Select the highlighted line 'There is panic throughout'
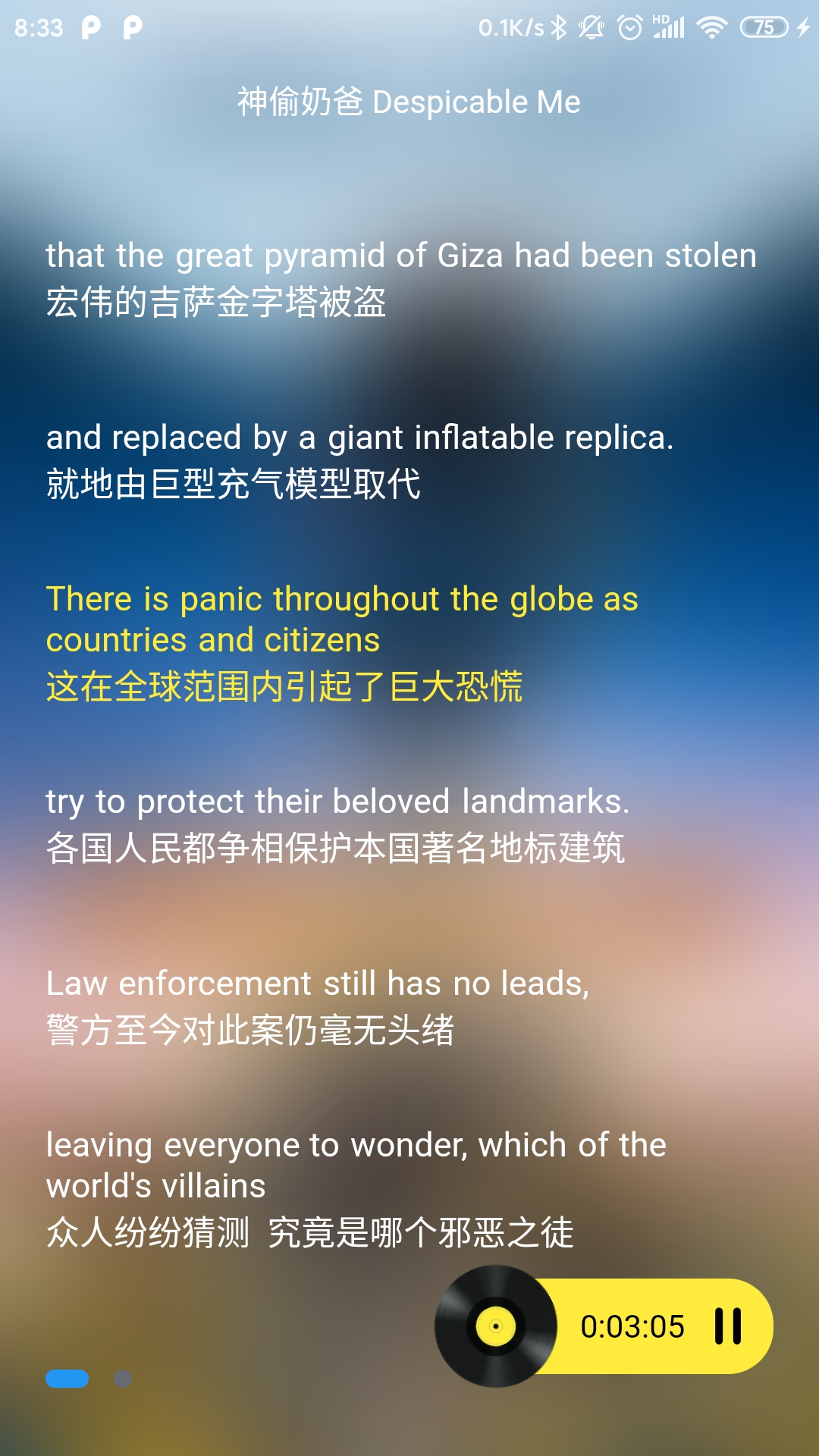The width and height of the screenshot is (819, 1456). 341,642
